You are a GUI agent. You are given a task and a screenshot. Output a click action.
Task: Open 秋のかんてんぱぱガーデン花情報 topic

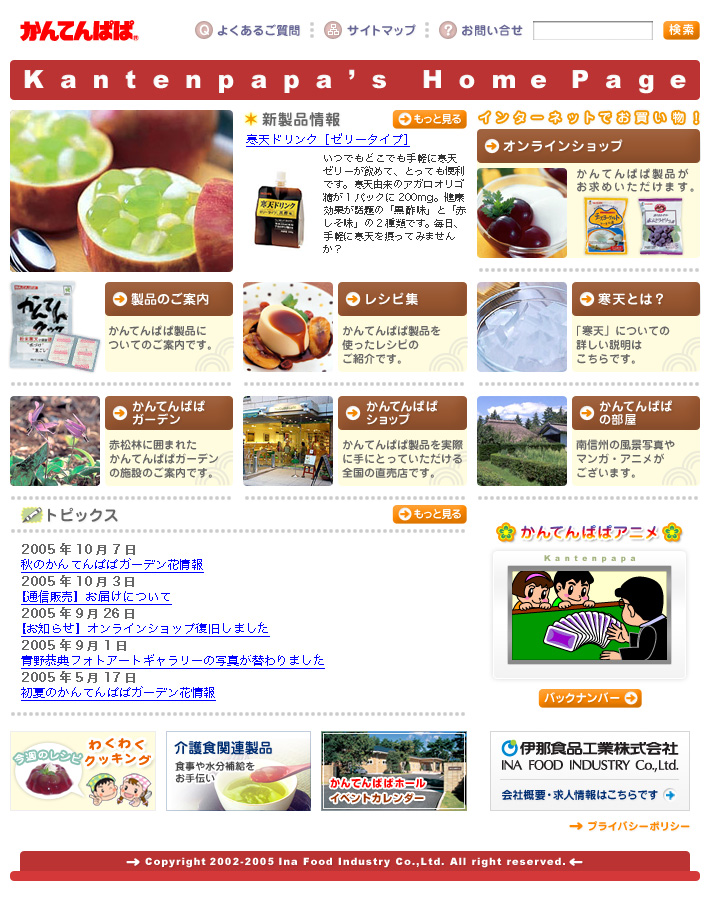[x=112, y=565]
